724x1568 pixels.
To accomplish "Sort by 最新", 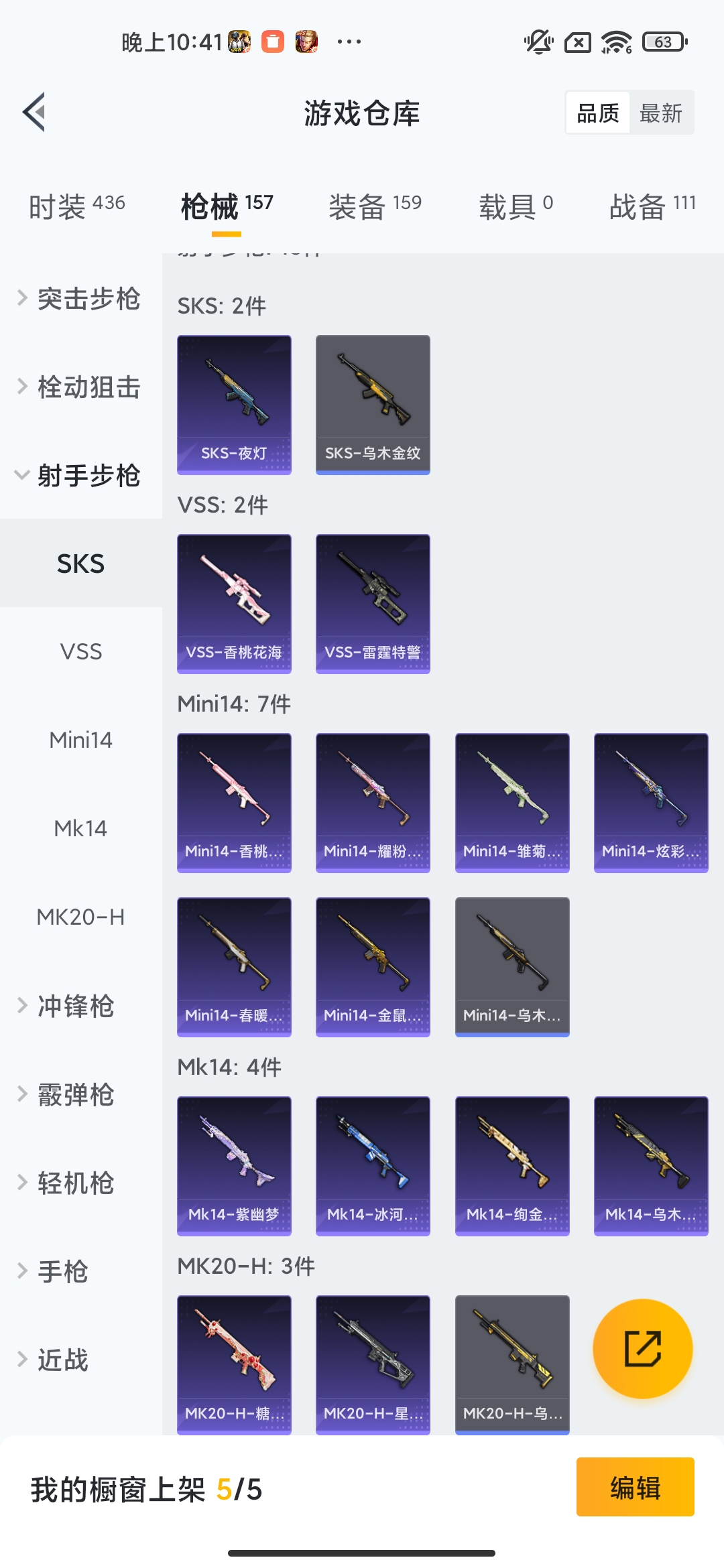I will click(660, 113).
